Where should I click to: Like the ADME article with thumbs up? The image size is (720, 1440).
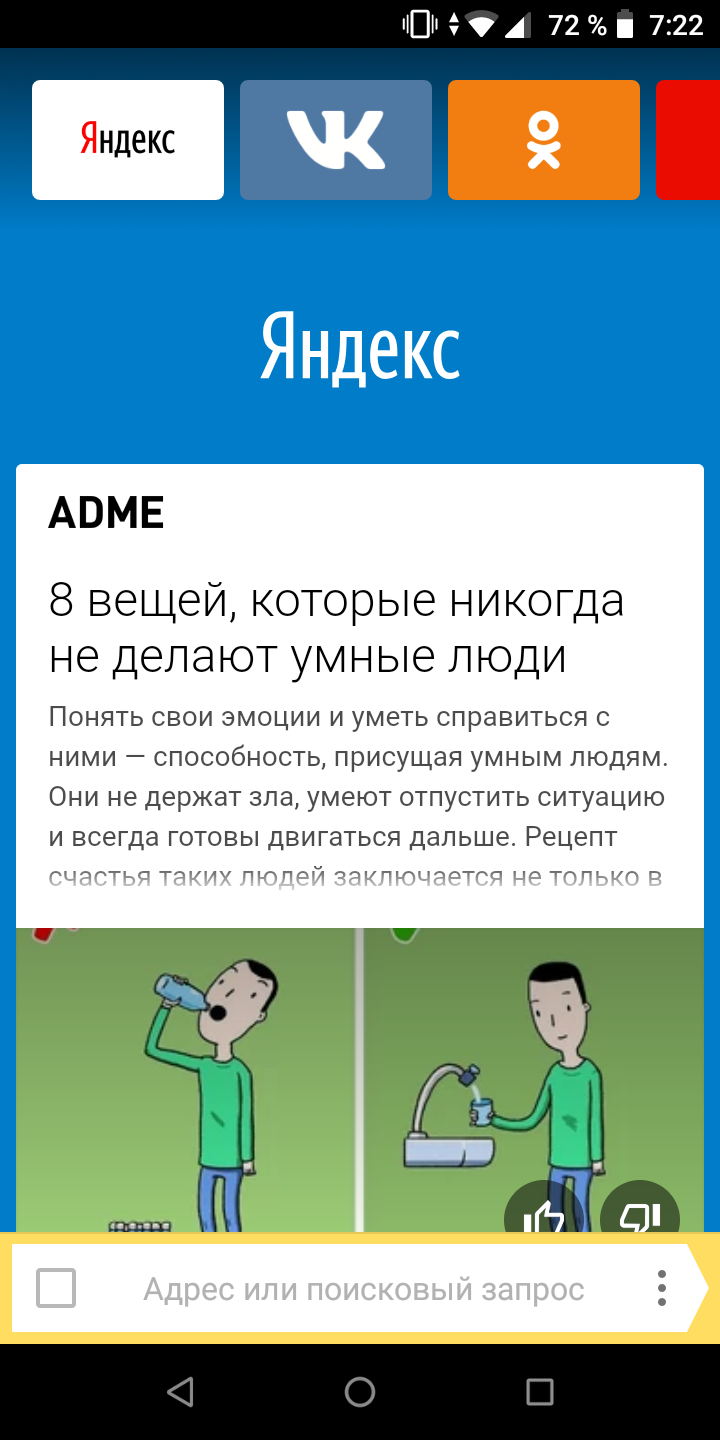point(544,1212)
